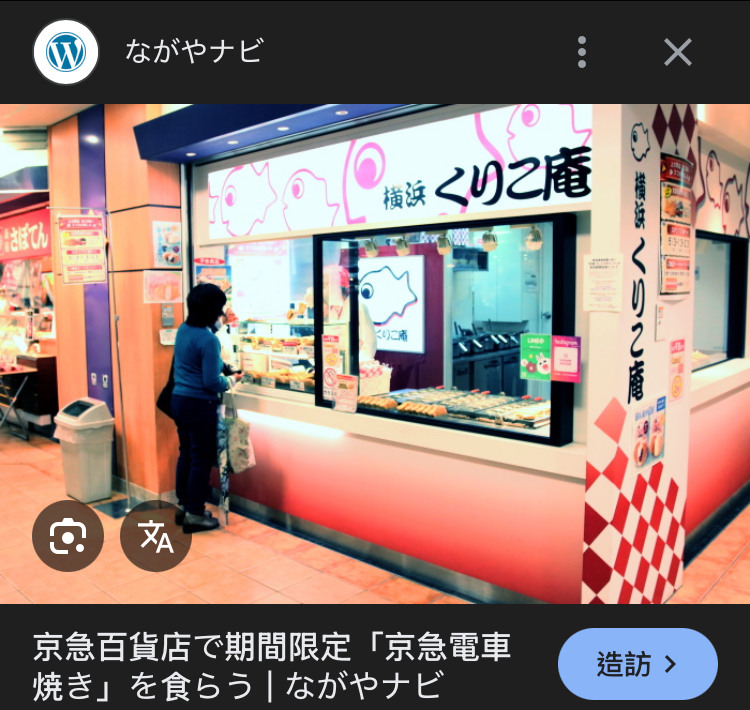The width and height of the screenshot is (750, 710).
Task: Close the image viewer
Action: coord(678,52)
